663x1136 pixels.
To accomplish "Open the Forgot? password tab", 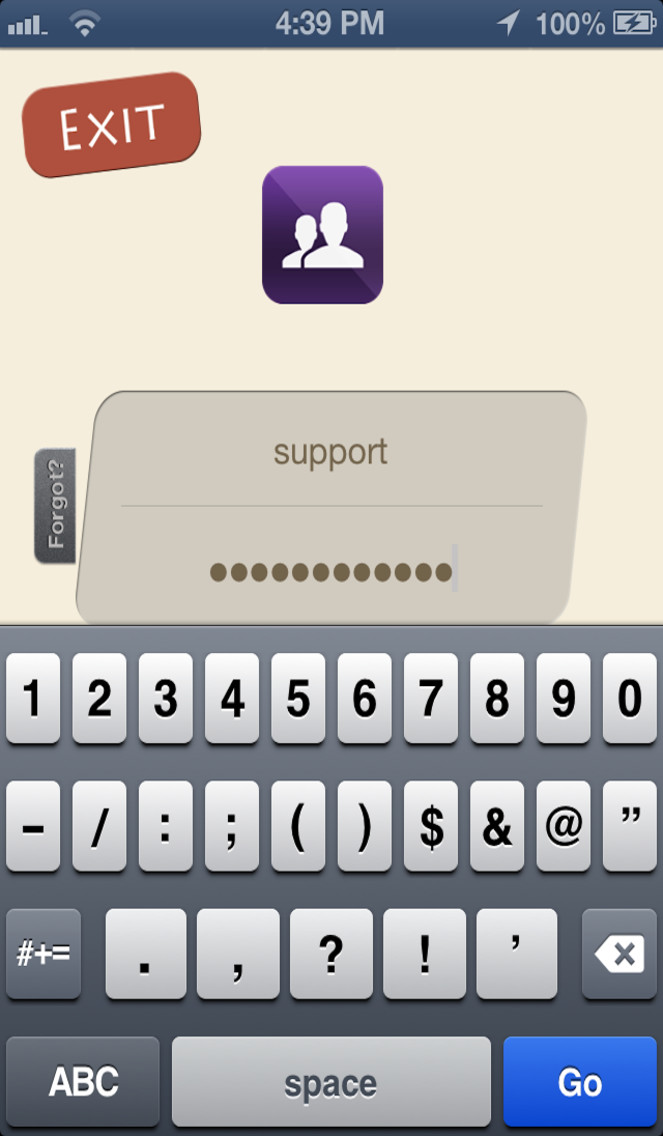I will pyautogui.click(x=55, y=506).
